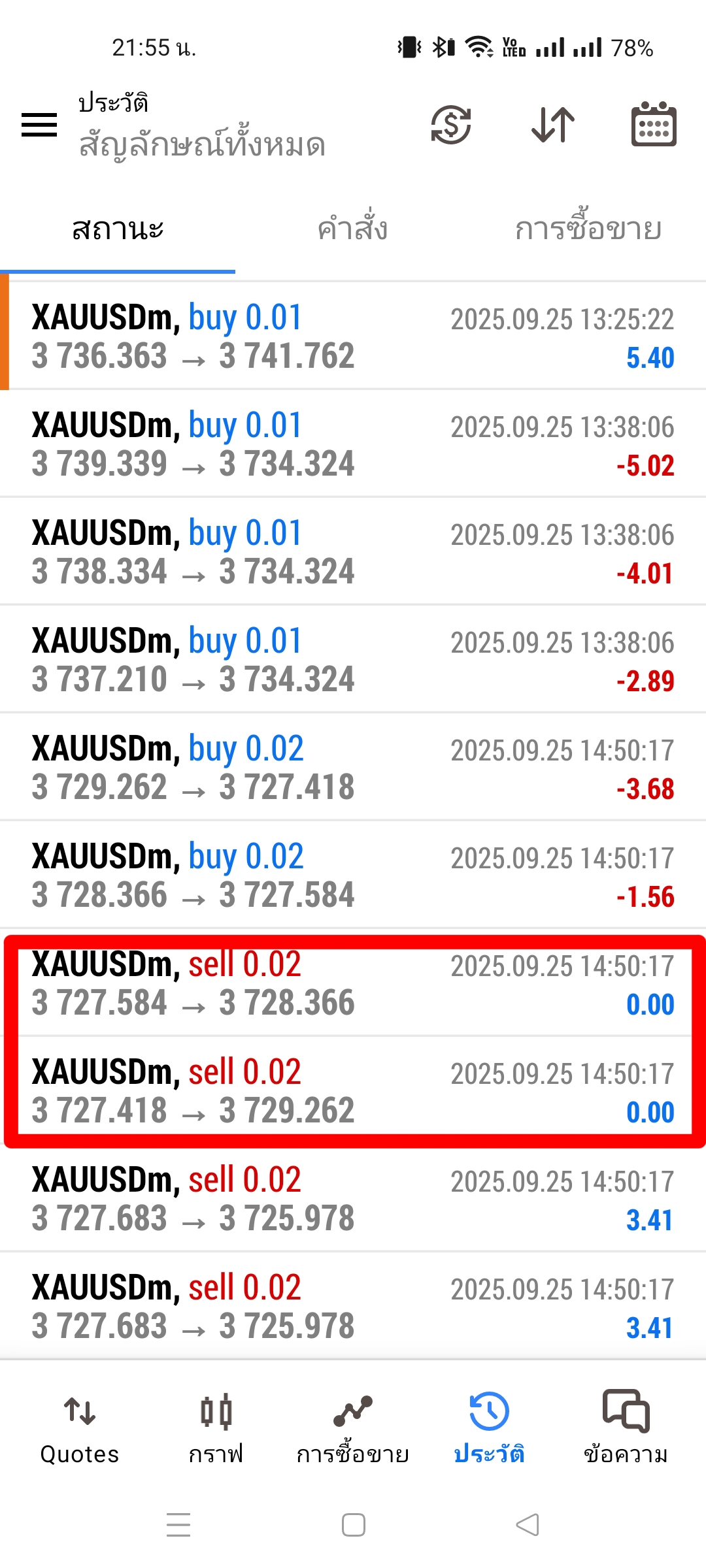Expand the sell 0.02 trade opened at 3 727.418

(x=353, y=1090)
